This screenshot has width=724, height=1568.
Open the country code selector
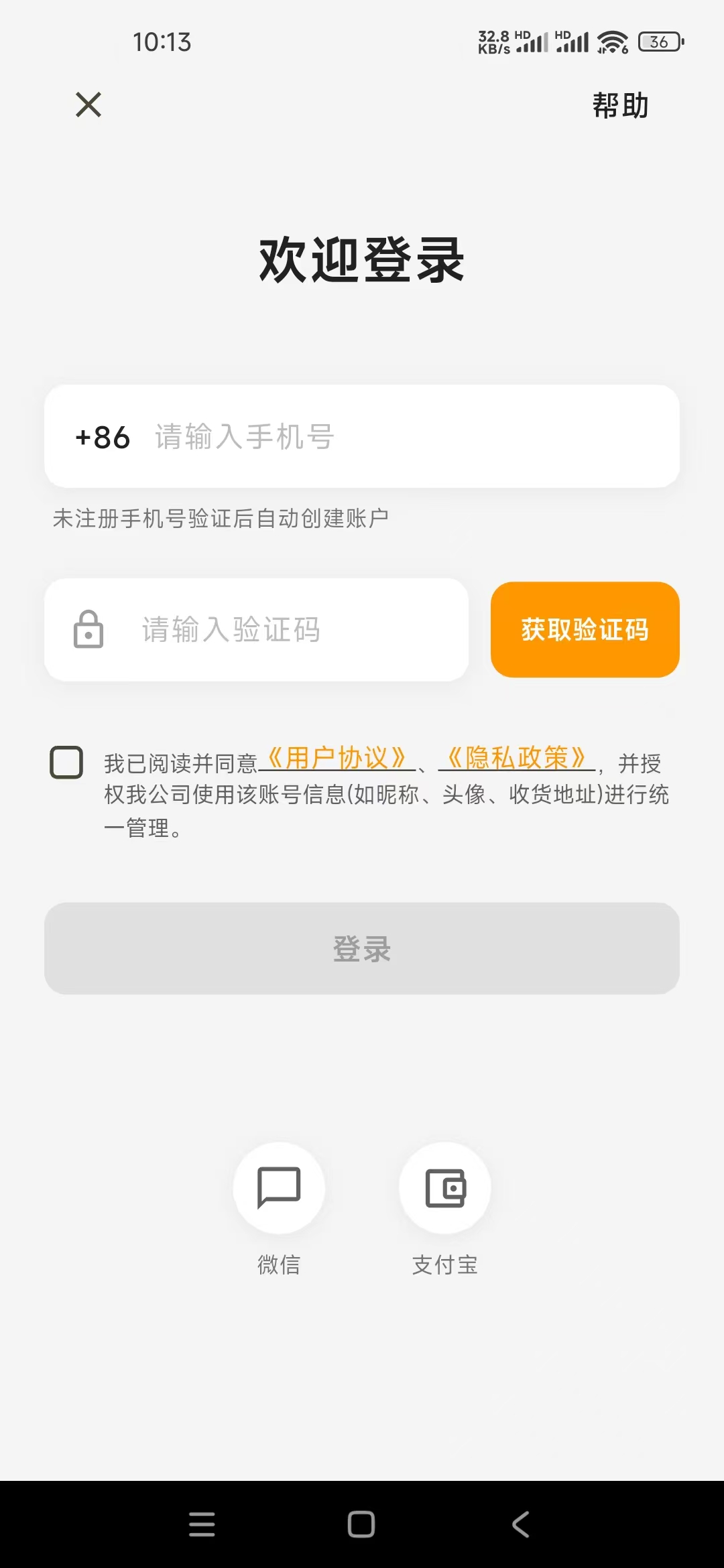click(102, 437)
